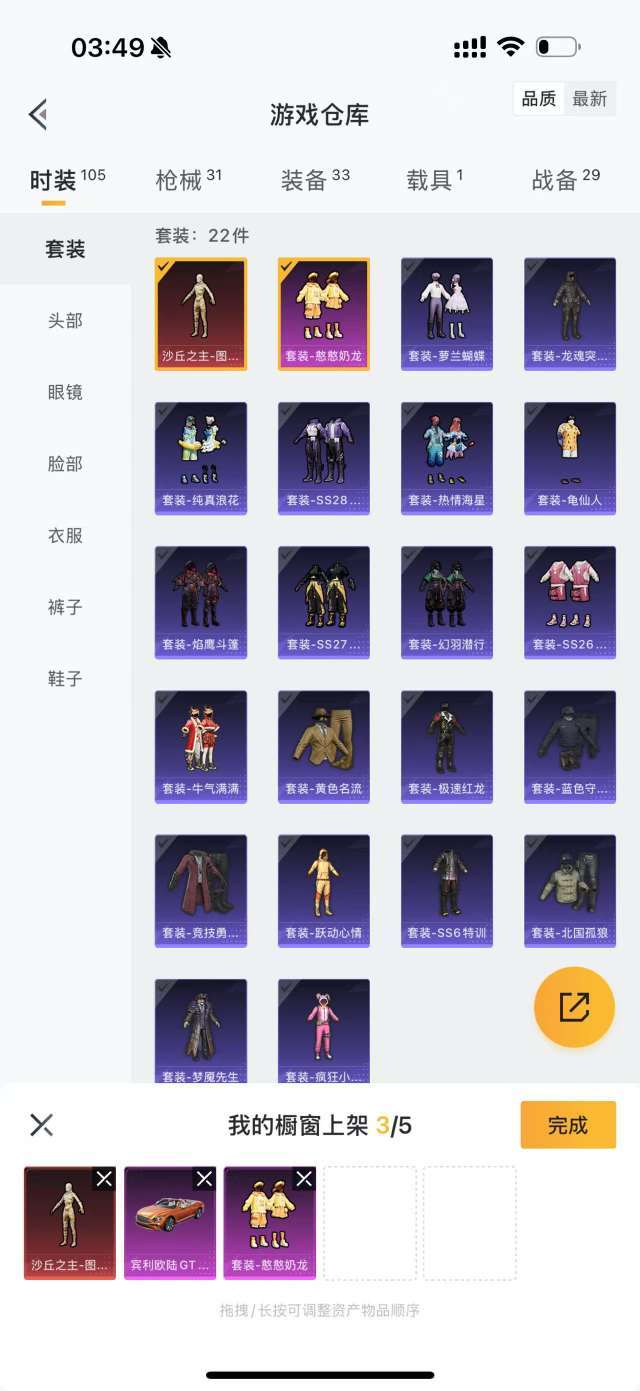Switch to the 枪械 tab
This screenshot has height=1391, width=640.
coord(189,180)
